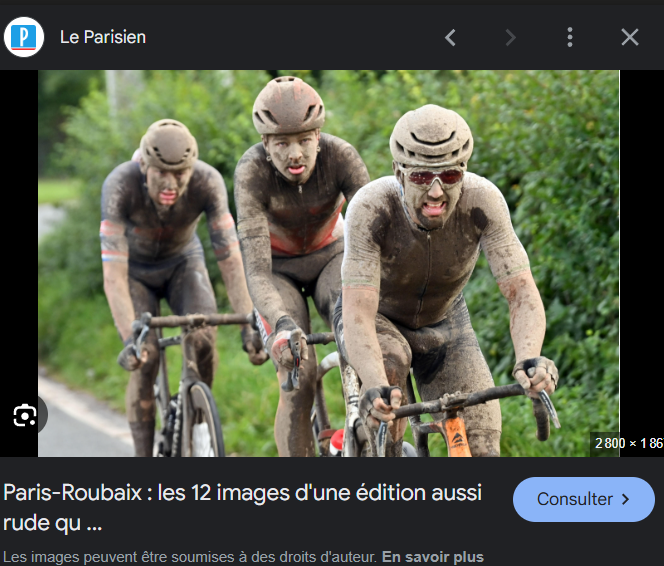Open the Le Parisien source
This screenshot has height=566, width=664.
102,38
